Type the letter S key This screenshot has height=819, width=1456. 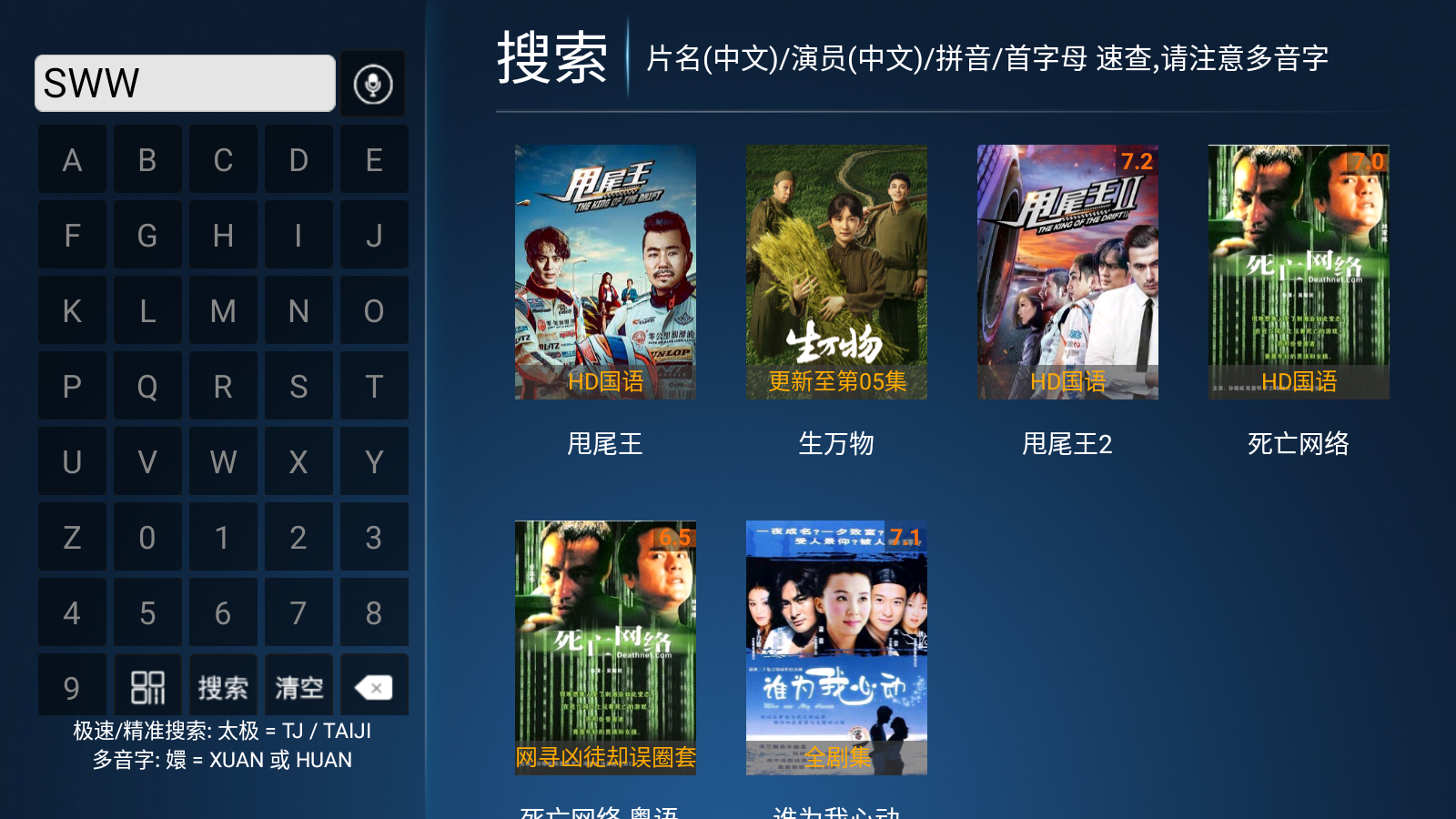pyautogui.click(x=298, y=387)
